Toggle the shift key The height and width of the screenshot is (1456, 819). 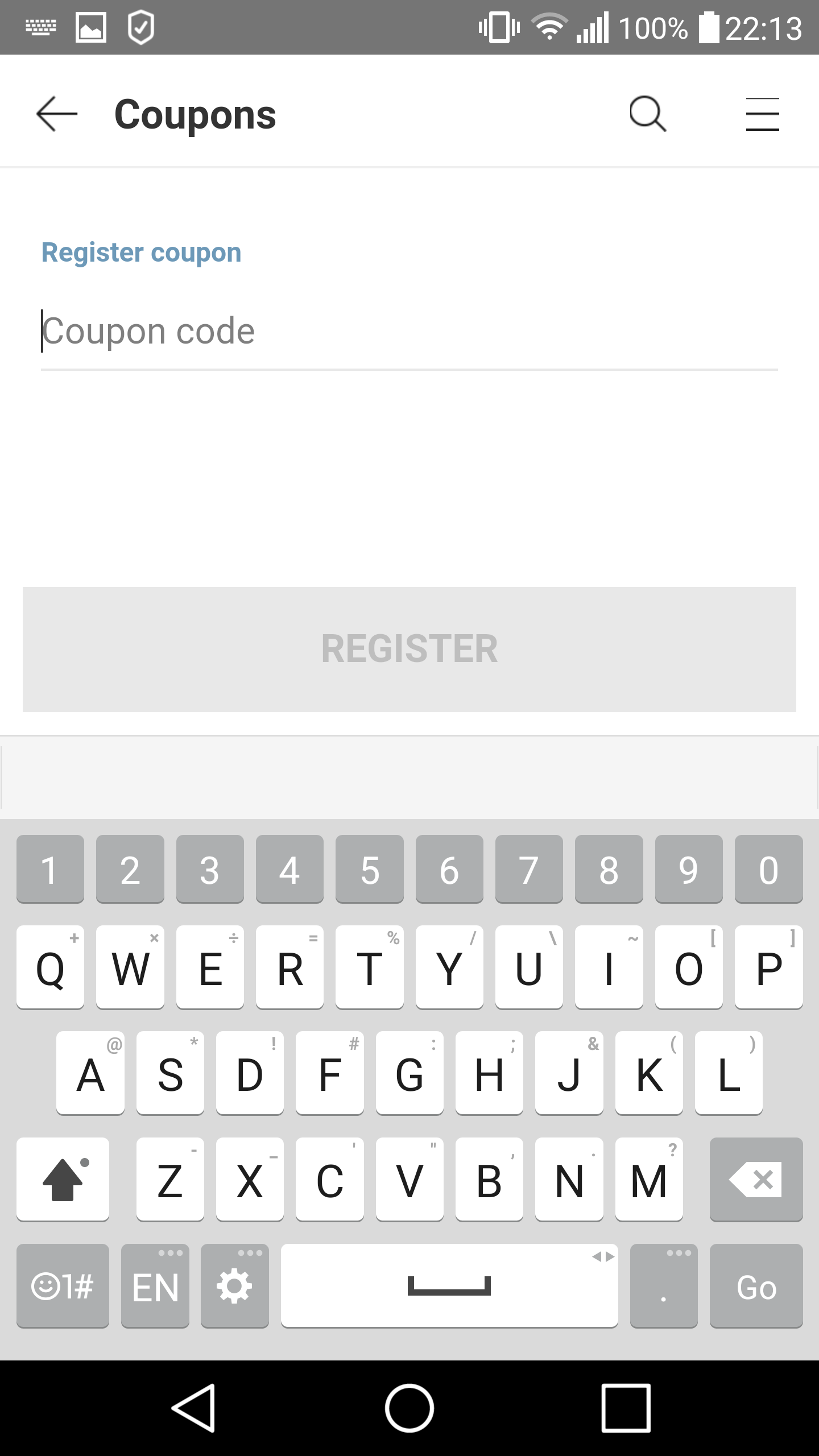[63, 1179]
